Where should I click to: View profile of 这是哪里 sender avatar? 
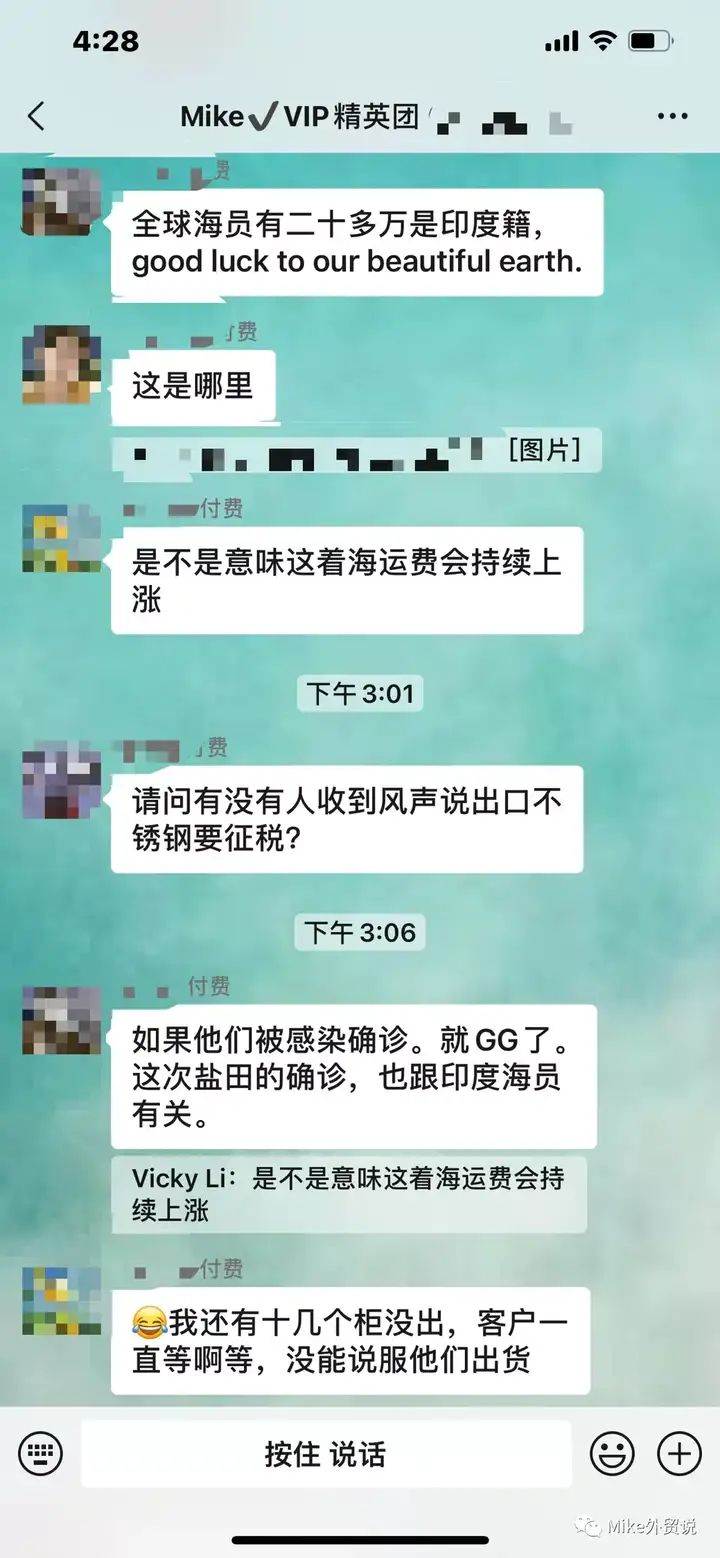[x=61, y=364]
